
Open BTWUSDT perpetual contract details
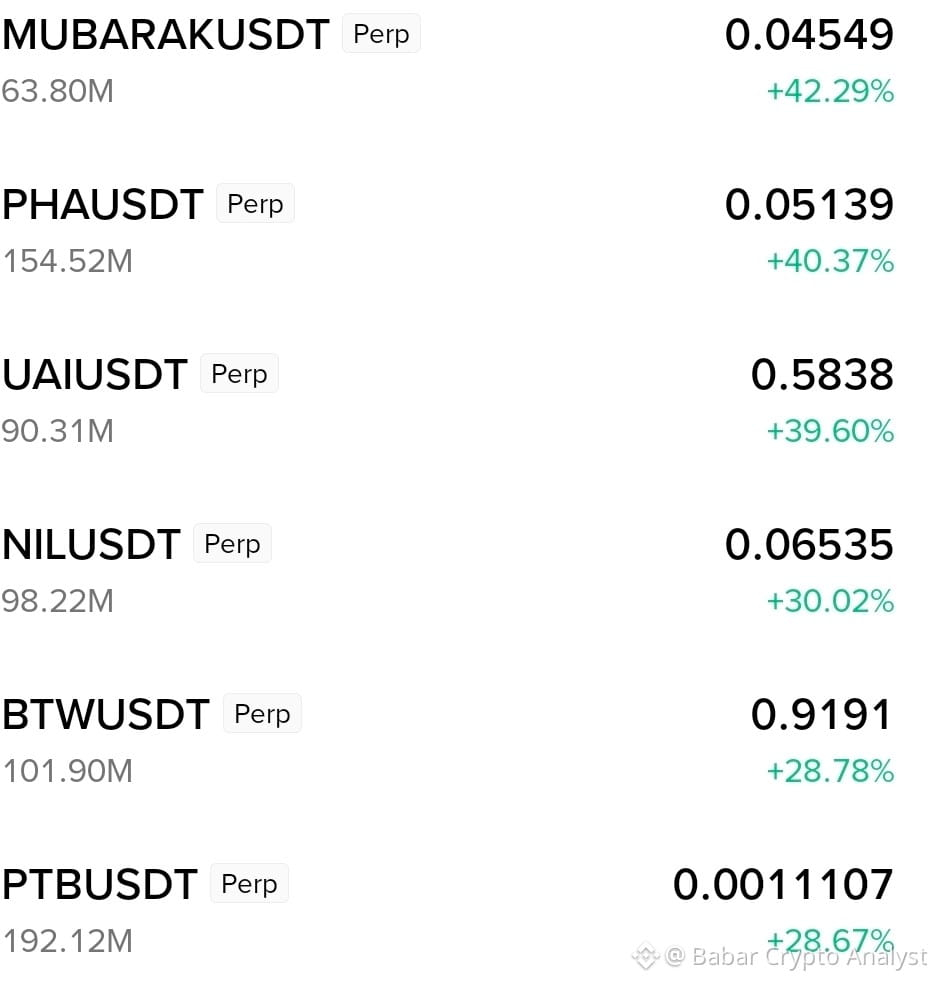point(448,742)
